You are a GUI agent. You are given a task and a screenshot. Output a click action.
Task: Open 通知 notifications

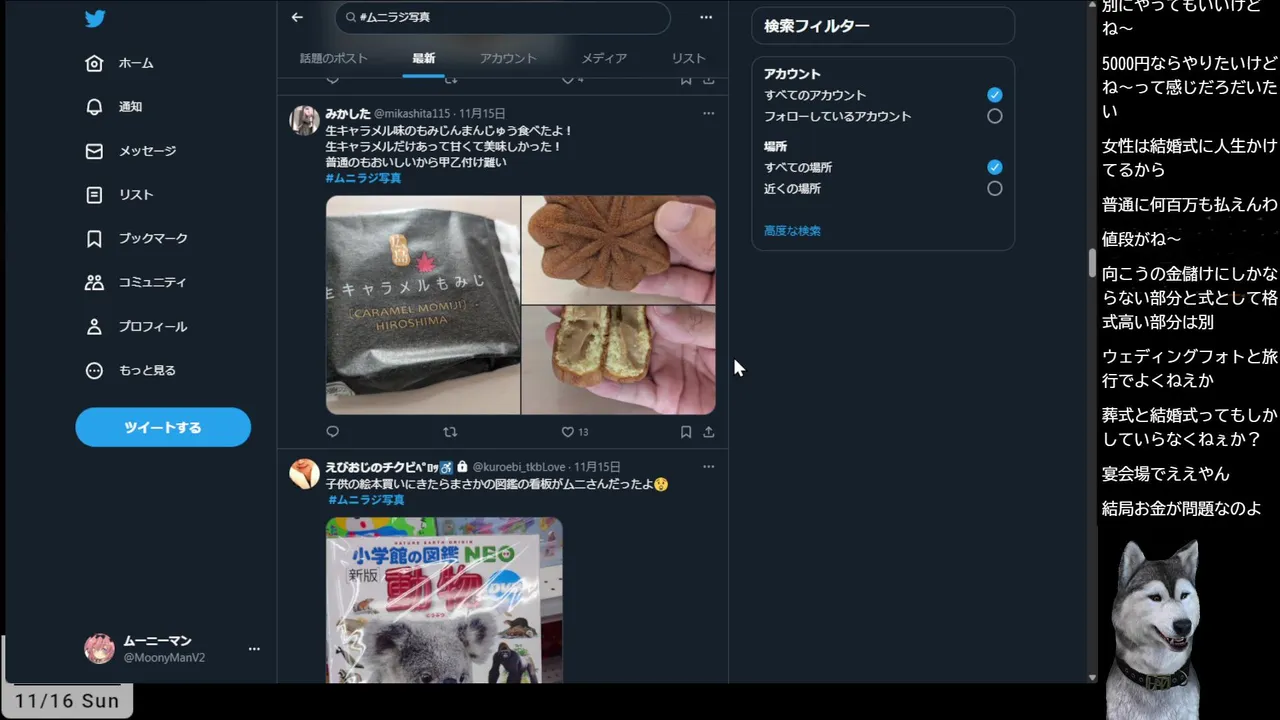coord(130,107)
